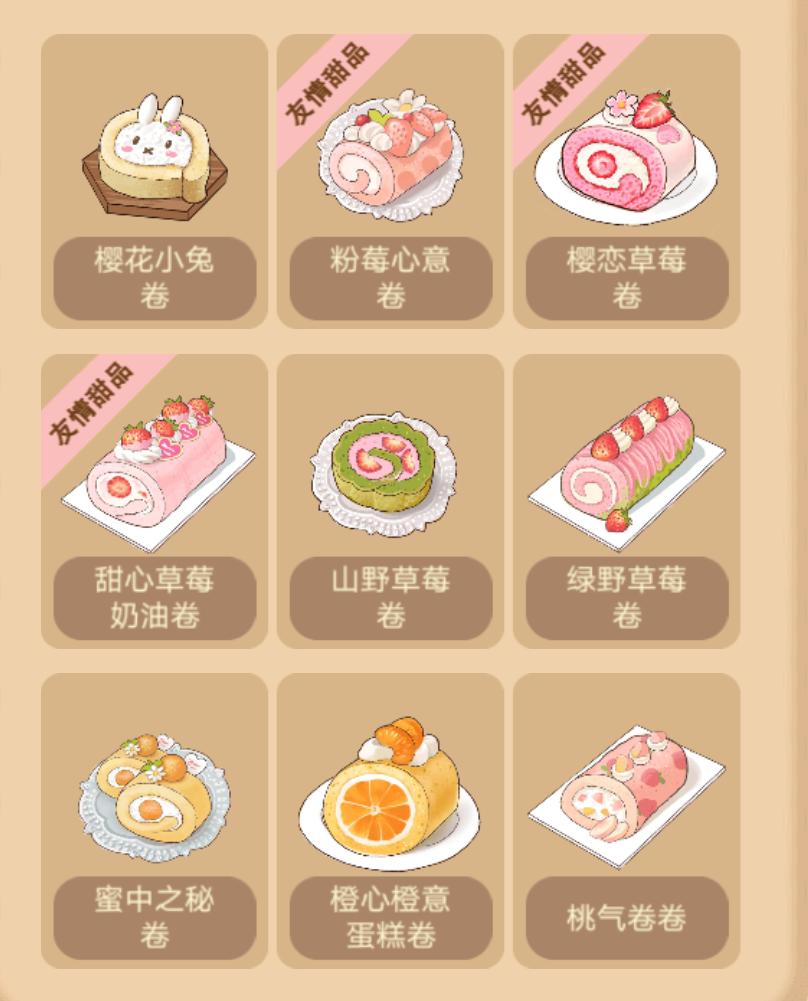Tap the 山野草莓卷 item

[390, 502]
